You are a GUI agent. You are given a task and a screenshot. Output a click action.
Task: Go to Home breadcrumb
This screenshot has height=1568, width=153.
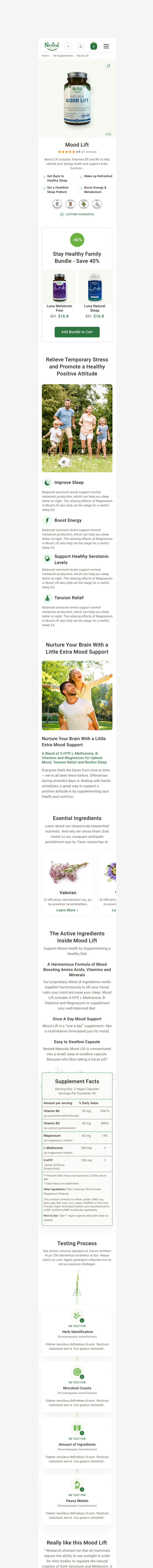coord(45,55)
